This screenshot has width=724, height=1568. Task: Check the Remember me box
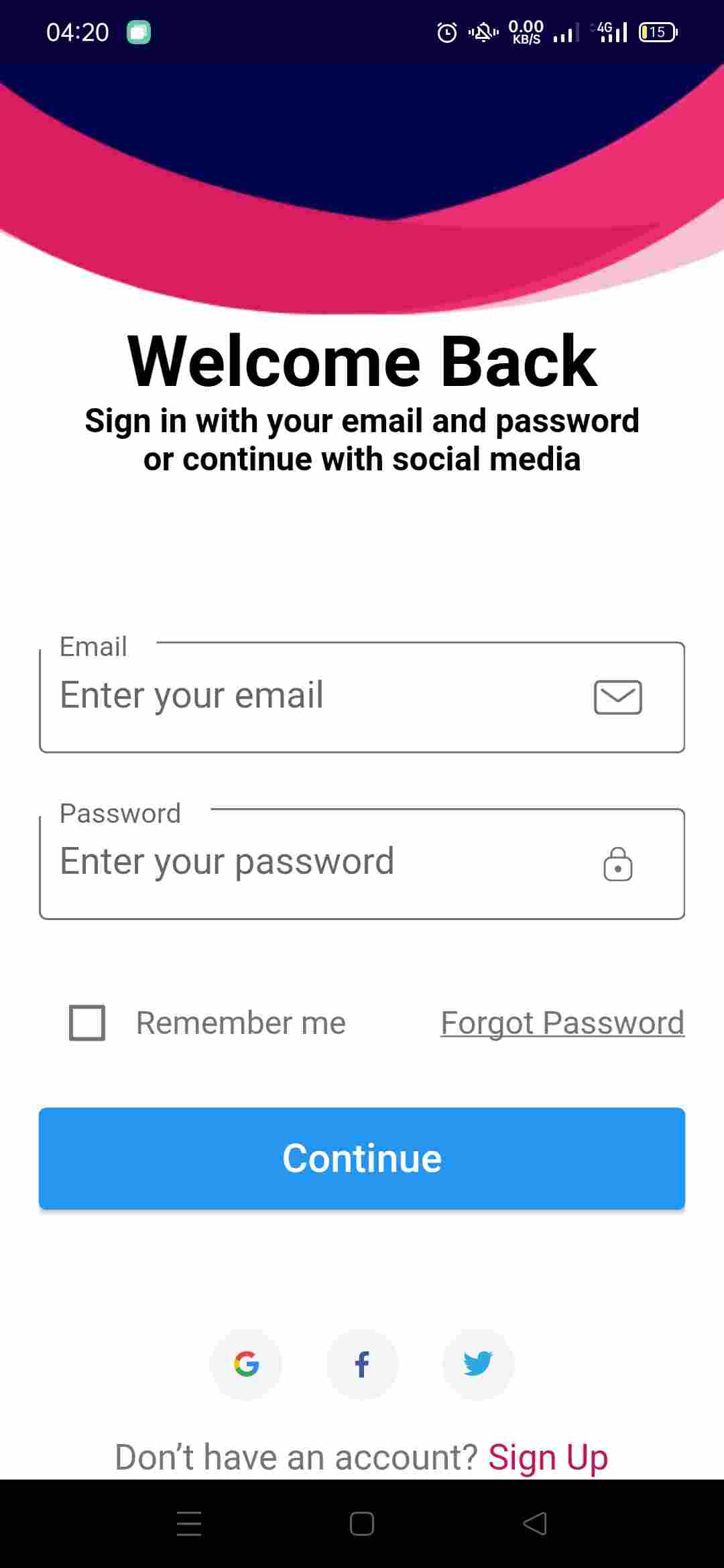point(87,1023)
